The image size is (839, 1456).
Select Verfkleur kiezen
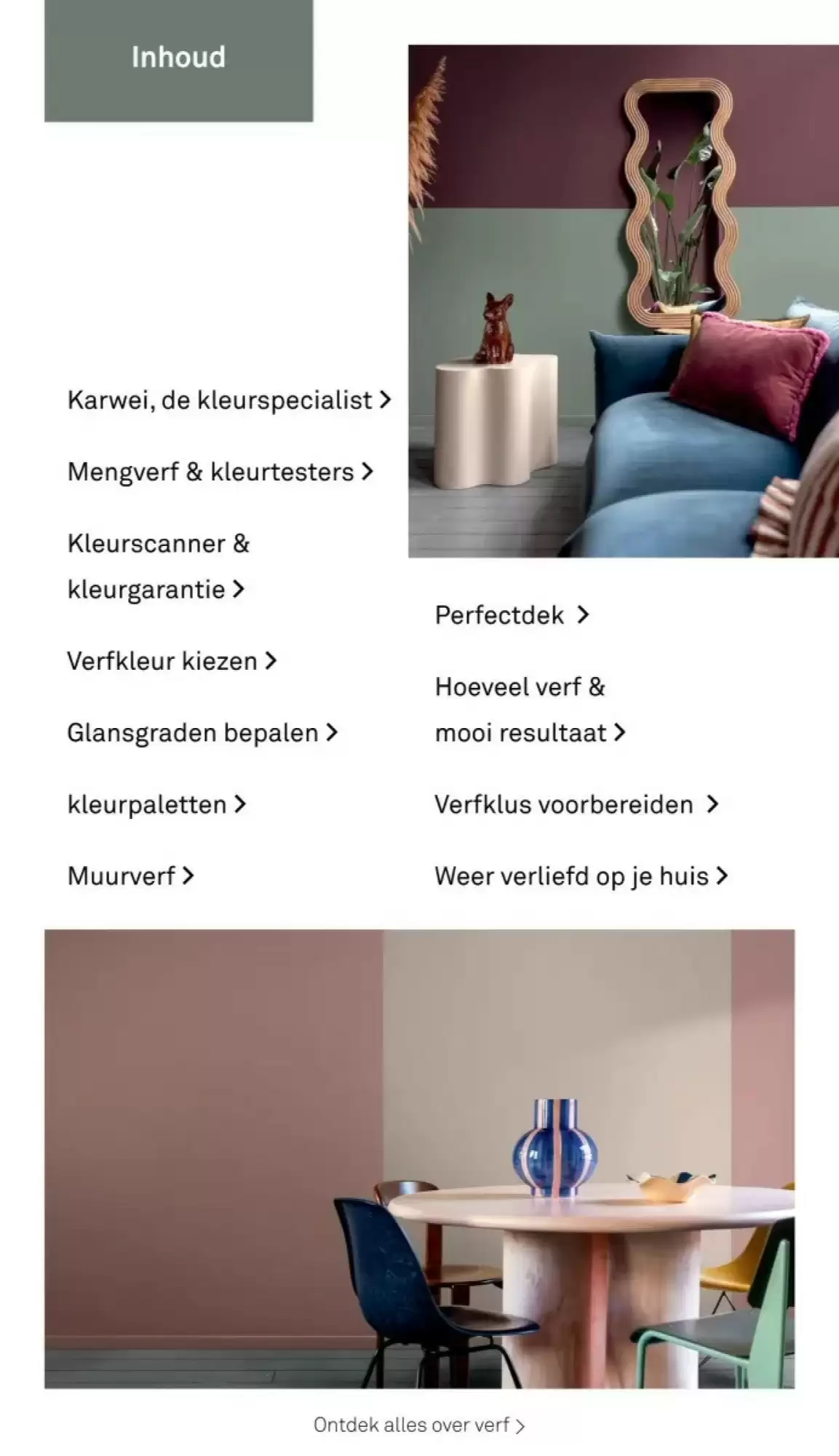point(172,661)
